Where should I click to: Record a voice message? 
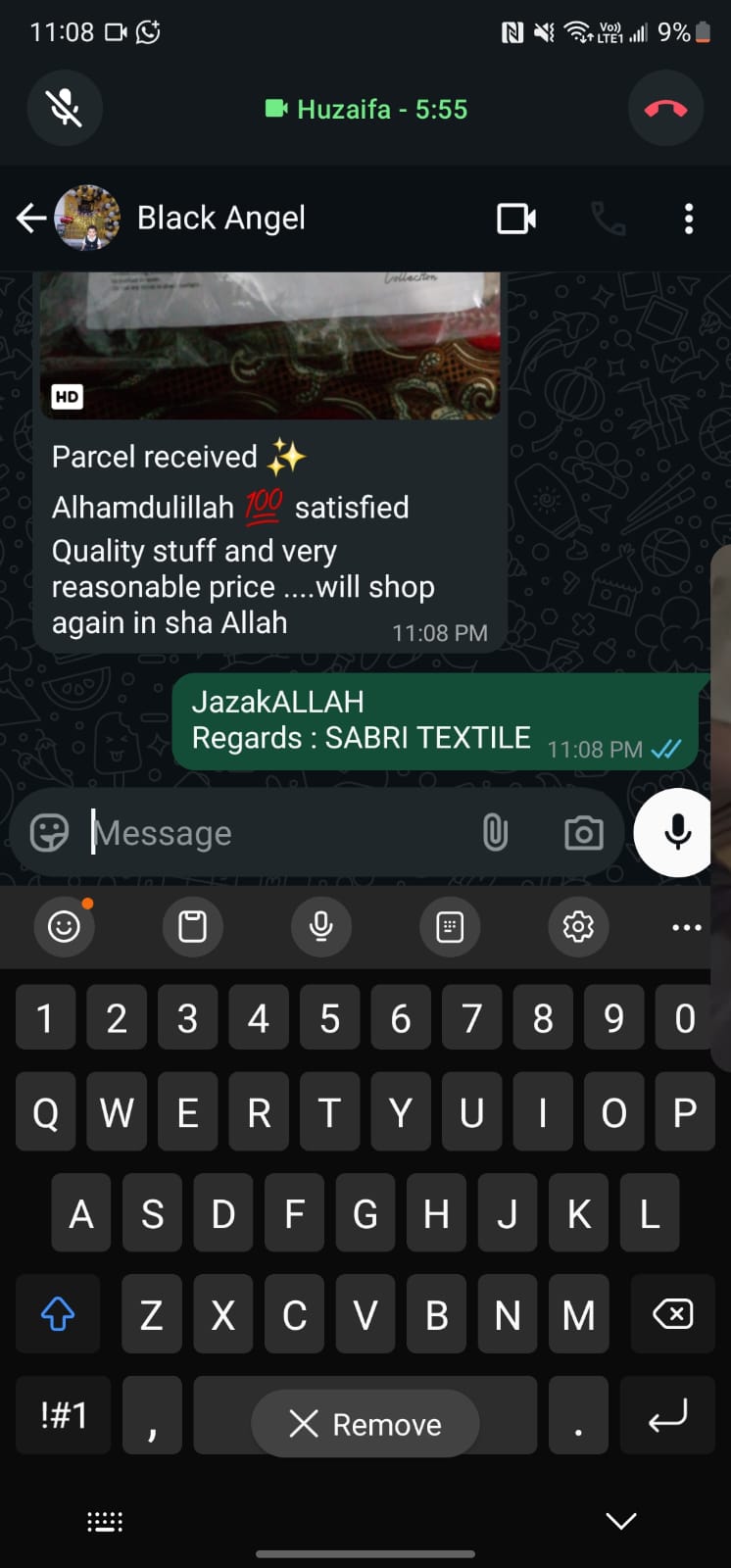(x=676, y=832)
